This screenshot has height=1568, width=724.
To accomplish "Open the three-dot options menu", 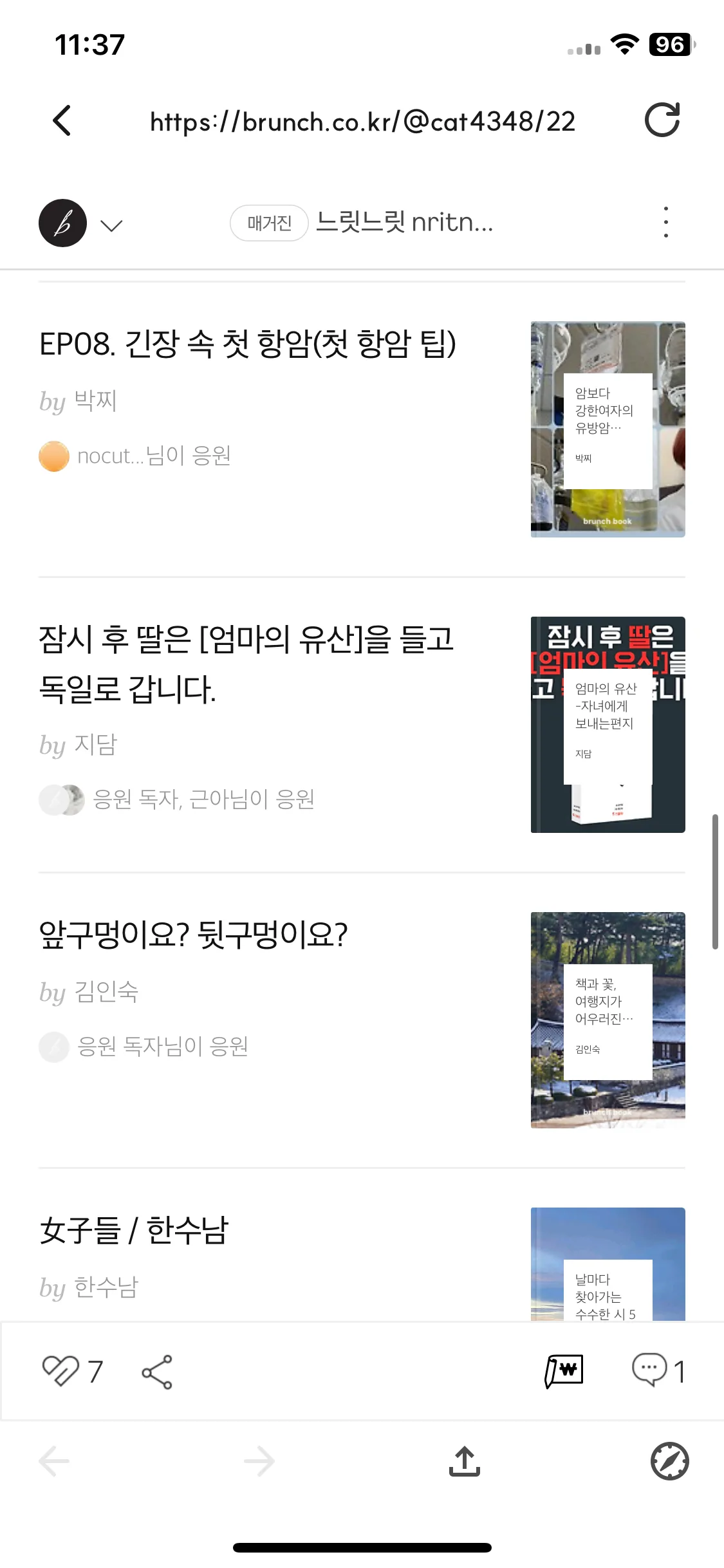I will click(665, 221).
